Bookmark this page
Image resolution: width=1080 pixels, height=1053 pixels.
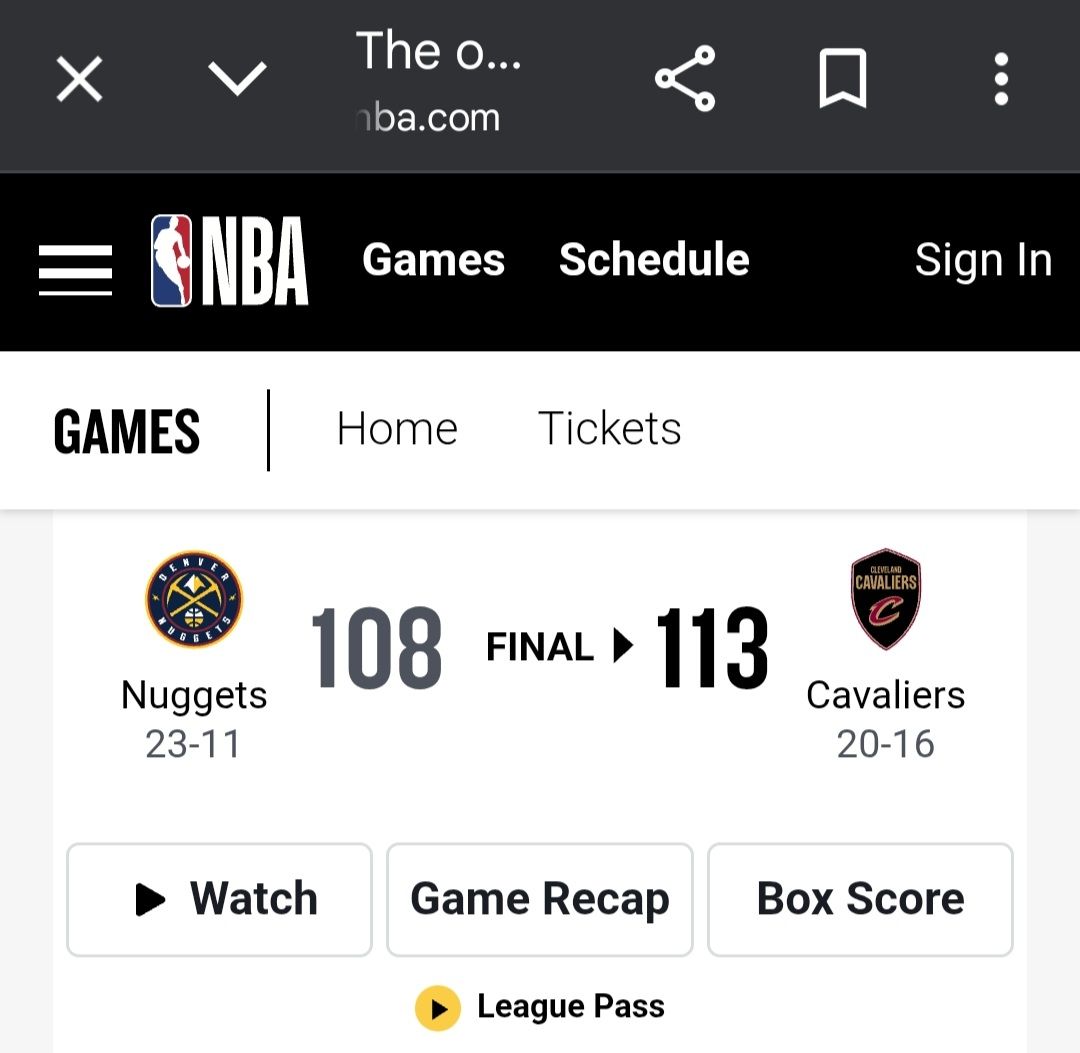842,79
